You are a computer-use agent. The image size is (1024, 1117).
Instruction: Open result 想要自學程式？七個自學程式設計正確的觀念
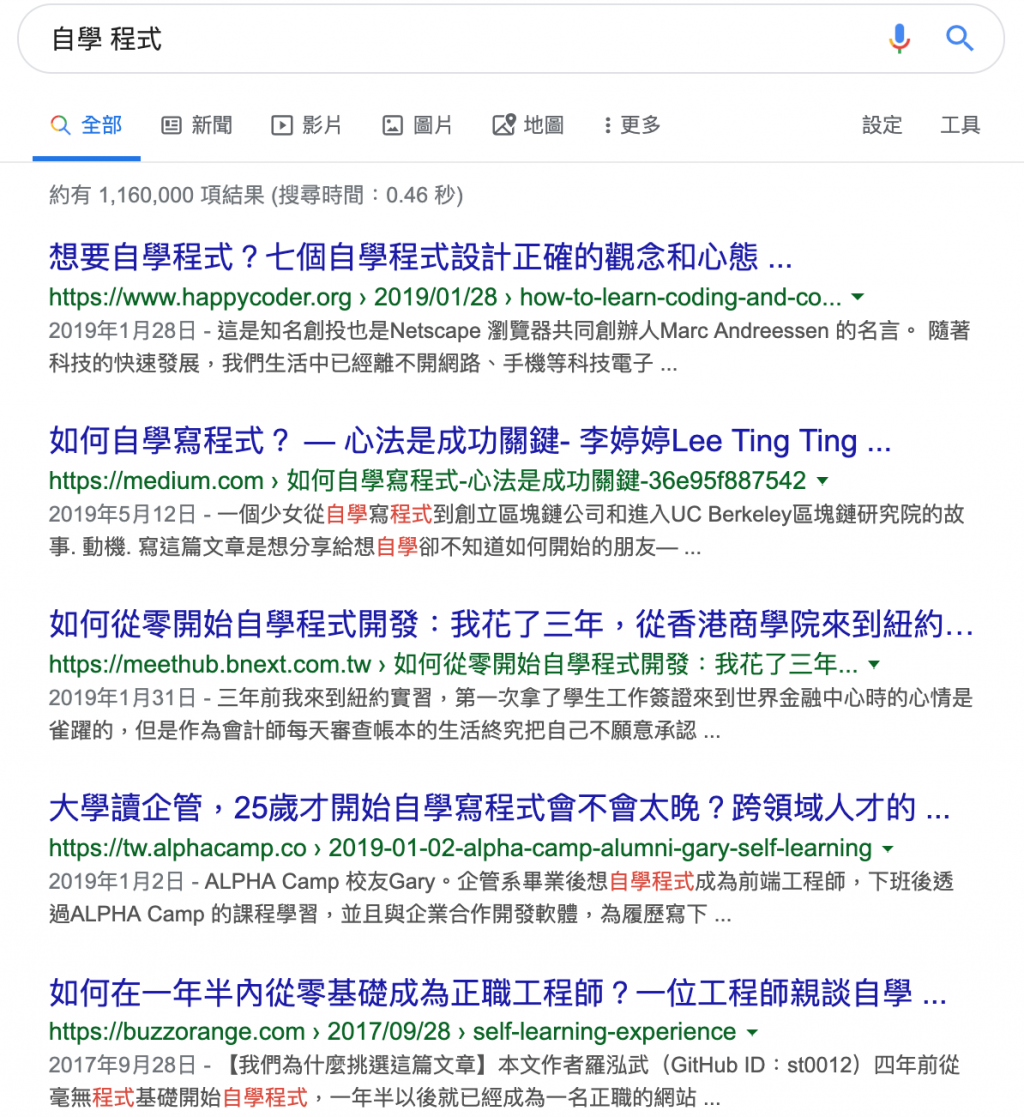point(420,258)
